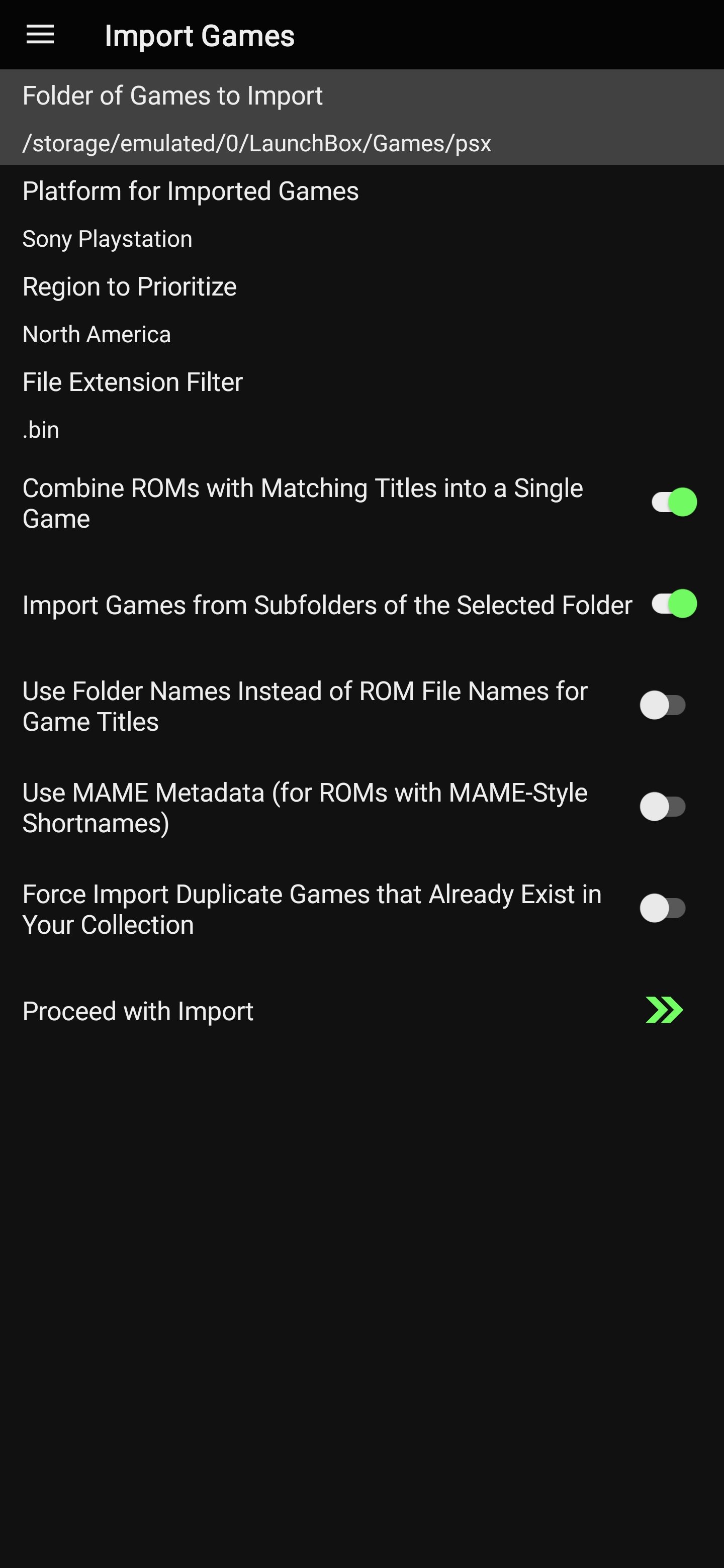Change the Folder of Games to Import
The width and height of the screenshot is (724, 1568).
361,117
